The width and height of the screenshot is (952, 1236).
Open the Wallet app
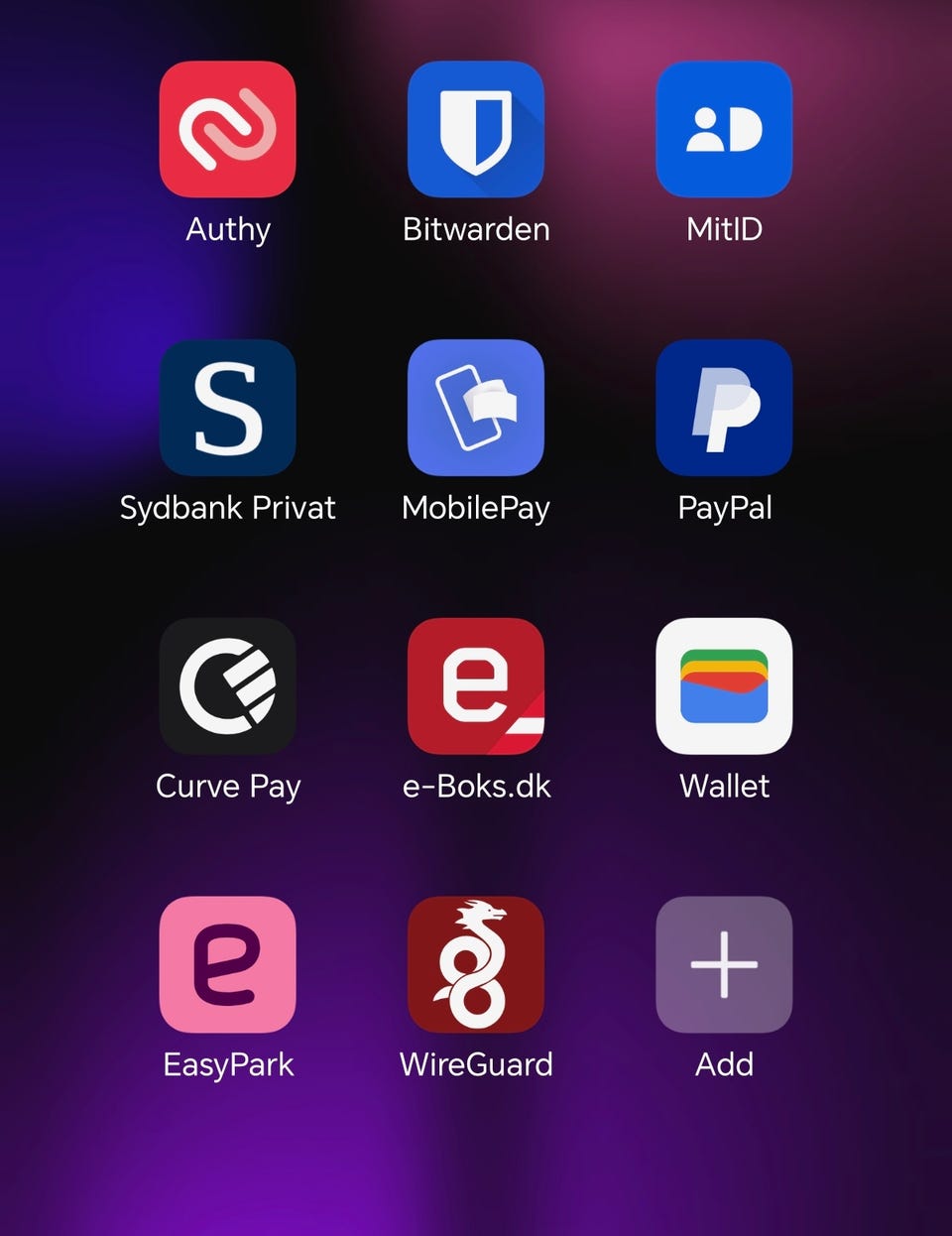[724, 686]
